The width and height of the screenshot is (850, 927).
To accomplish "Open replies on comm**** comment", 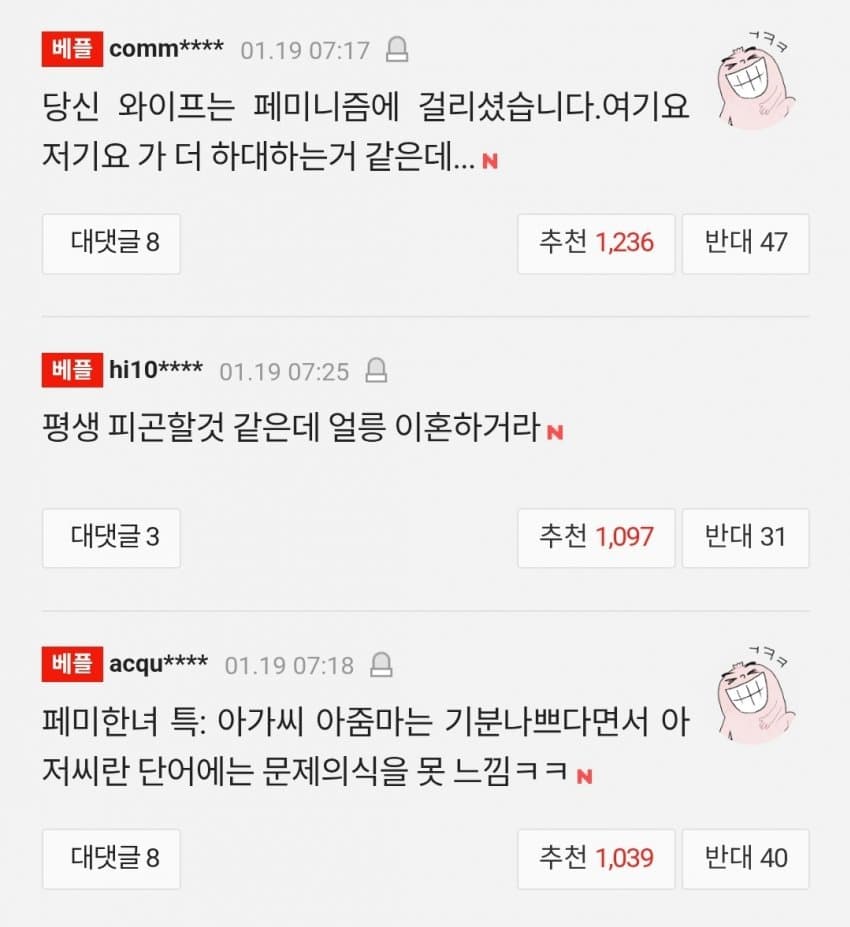I will [x=111, y=243].
